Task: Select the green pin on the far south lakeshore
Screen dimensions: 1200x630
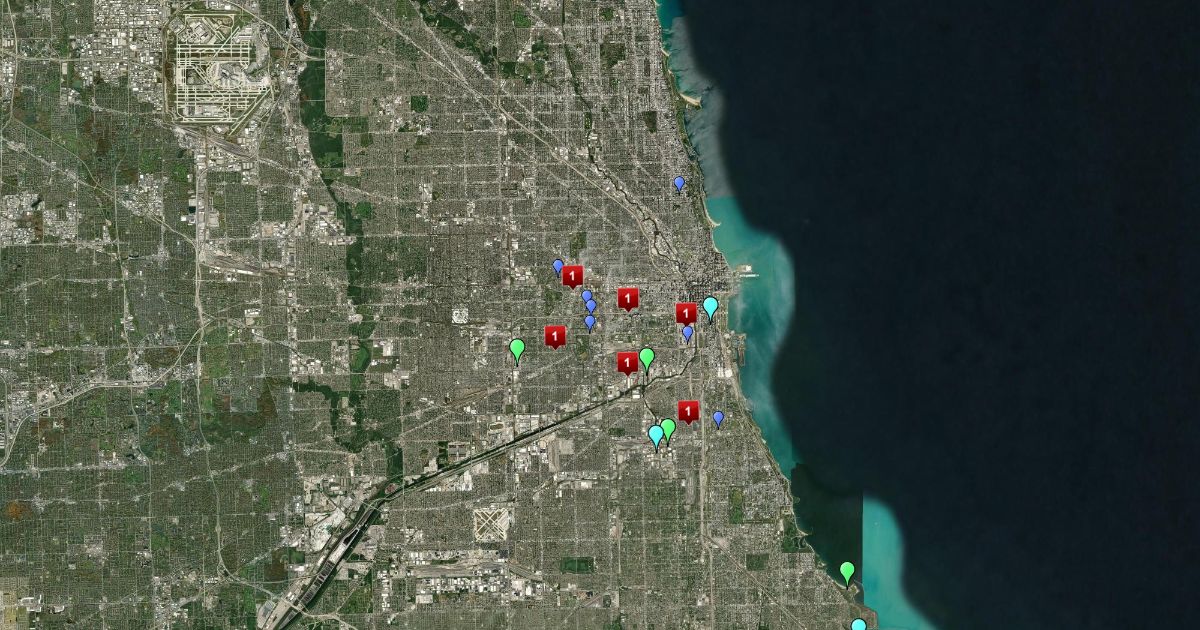Action: click(x=847, y=571)
